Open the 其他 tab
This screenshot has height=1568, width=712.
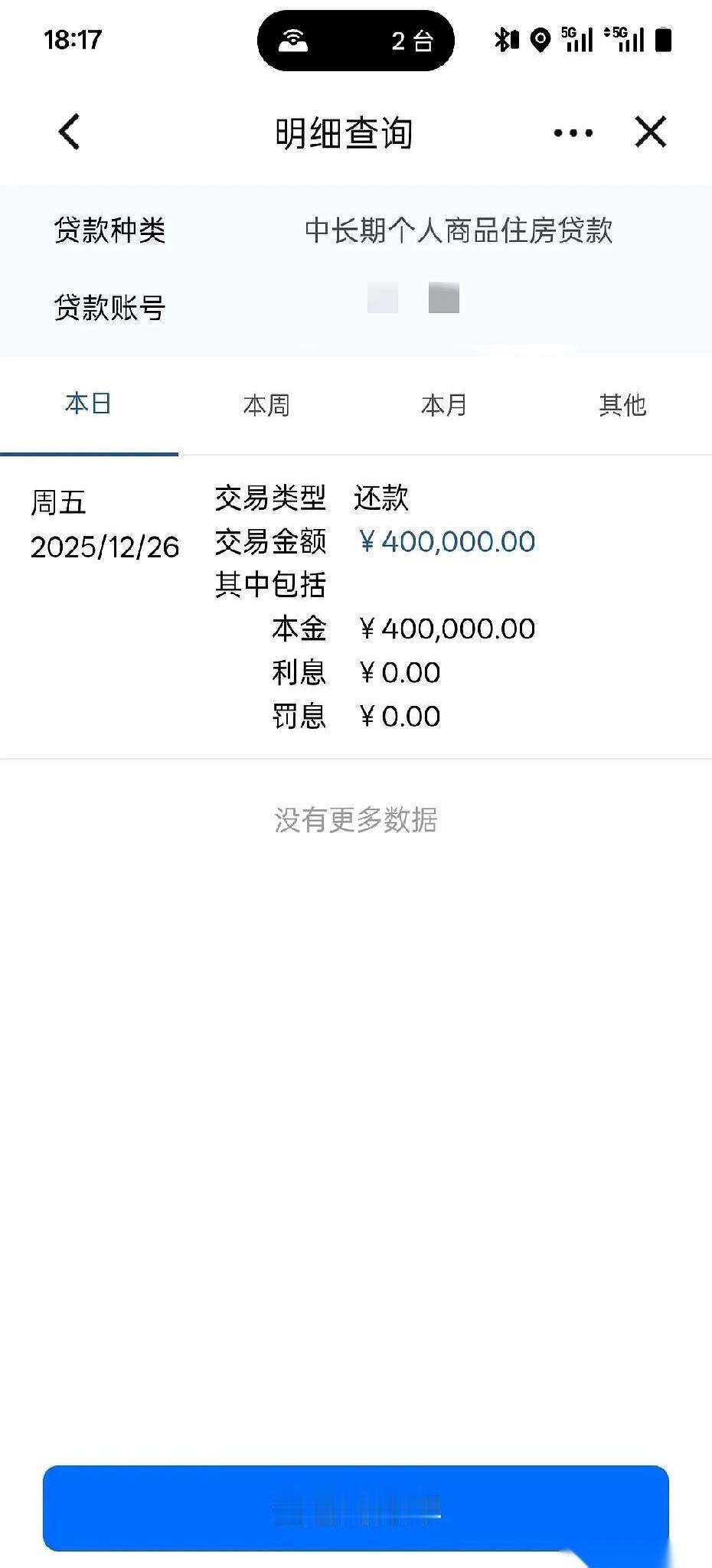pyautogui.click(x=623, y=406)
